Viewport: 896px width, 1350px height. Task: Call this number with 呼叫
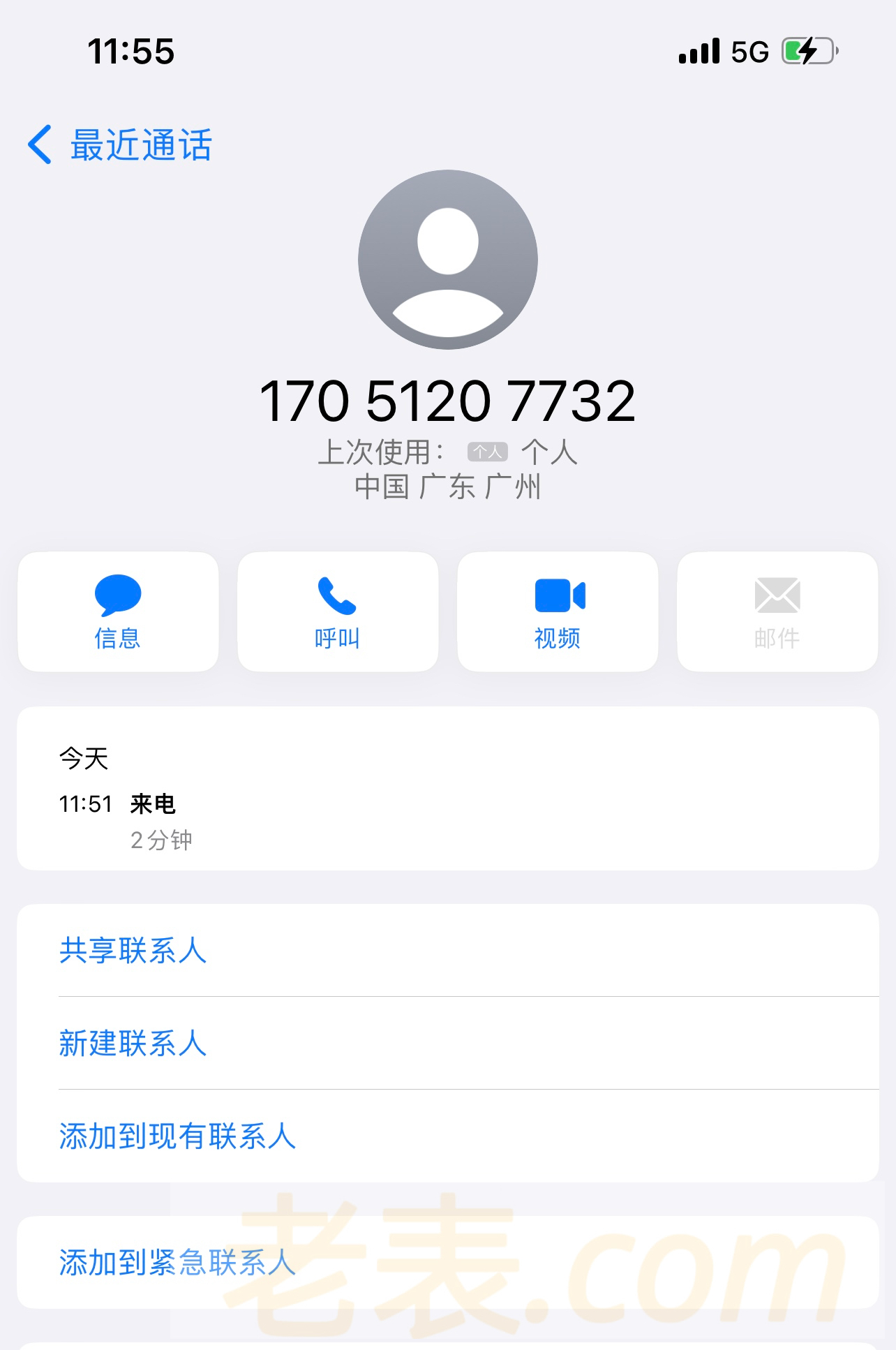[338, 611]
